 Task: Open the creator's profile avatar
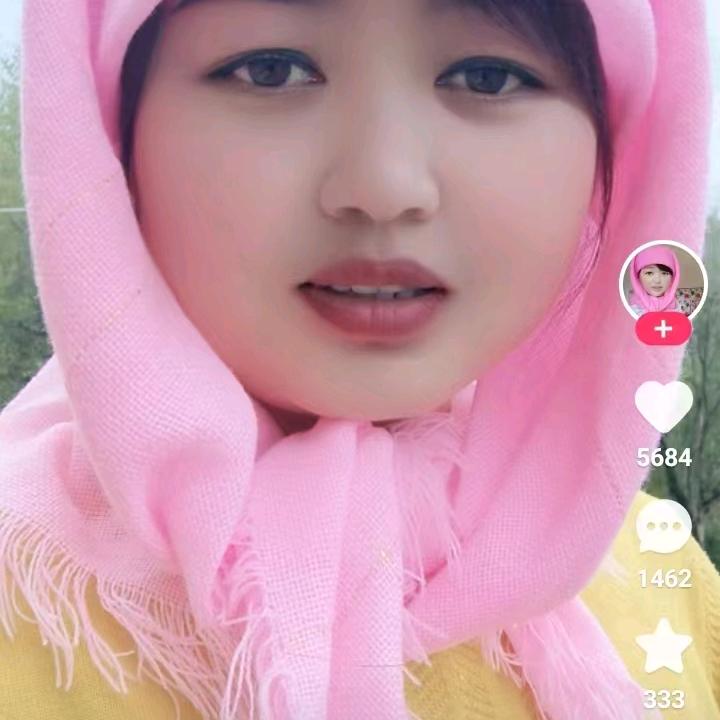click(663, 282)
